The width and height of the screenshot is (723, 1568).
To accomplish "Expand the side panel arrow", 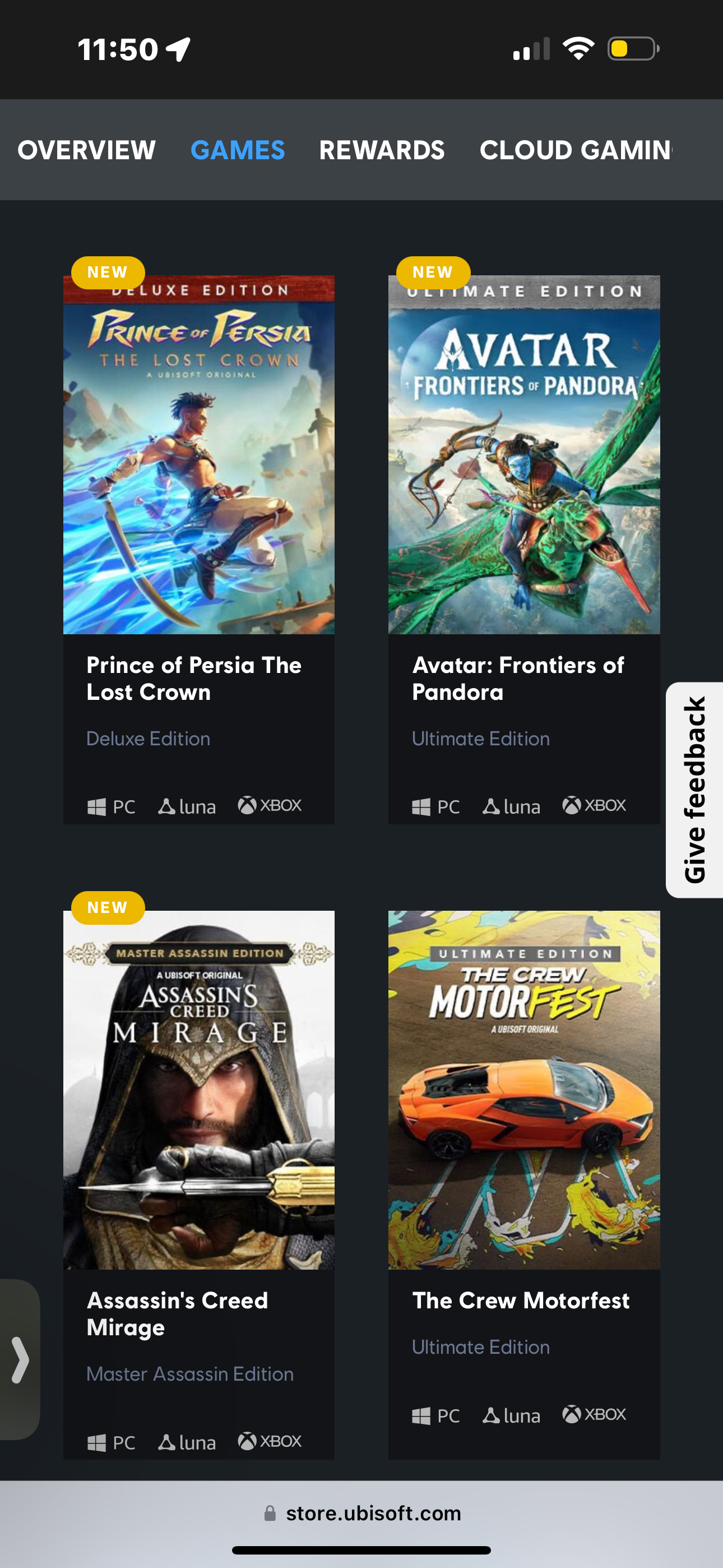I will (x=20, y=1359).
